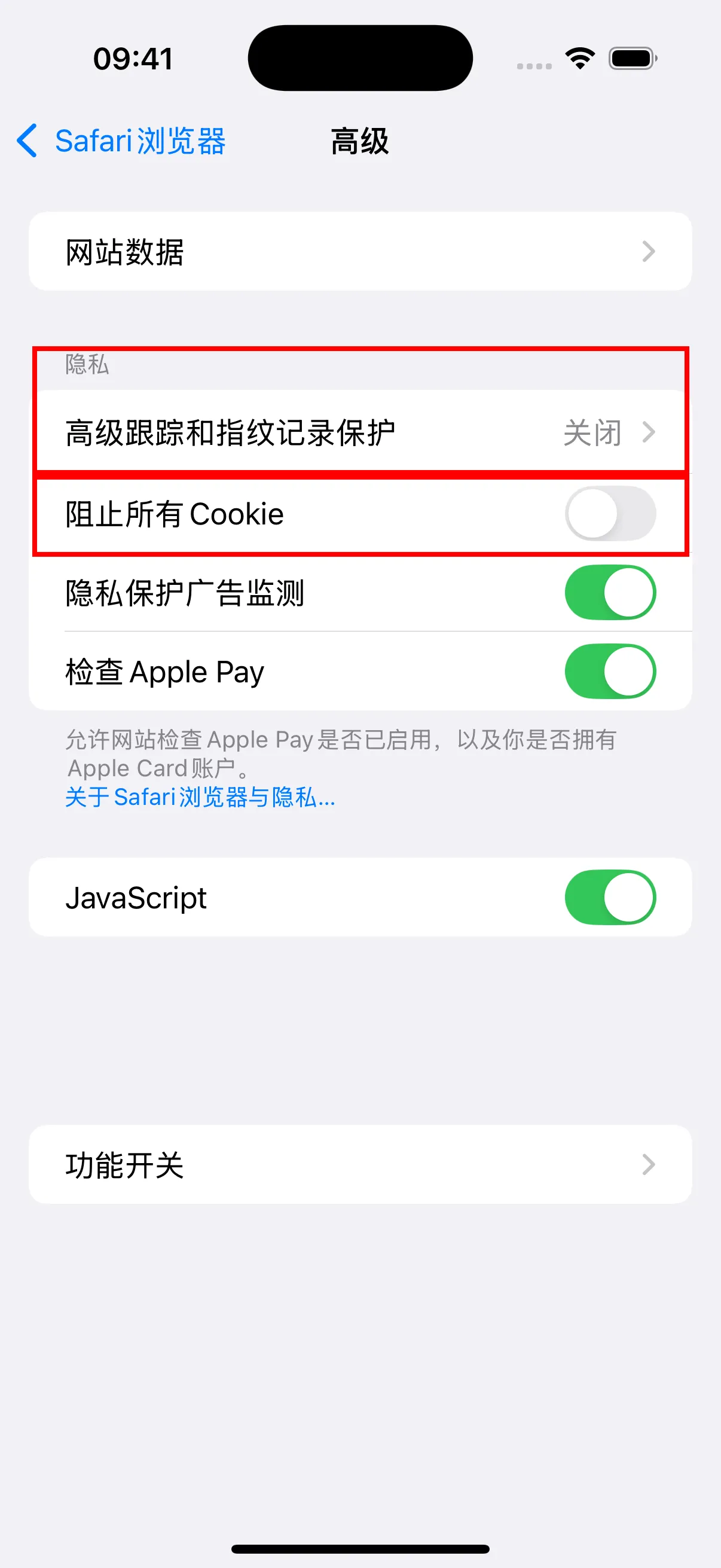
Task: Toggle JavaScript switch off
Action: point(610,897)
